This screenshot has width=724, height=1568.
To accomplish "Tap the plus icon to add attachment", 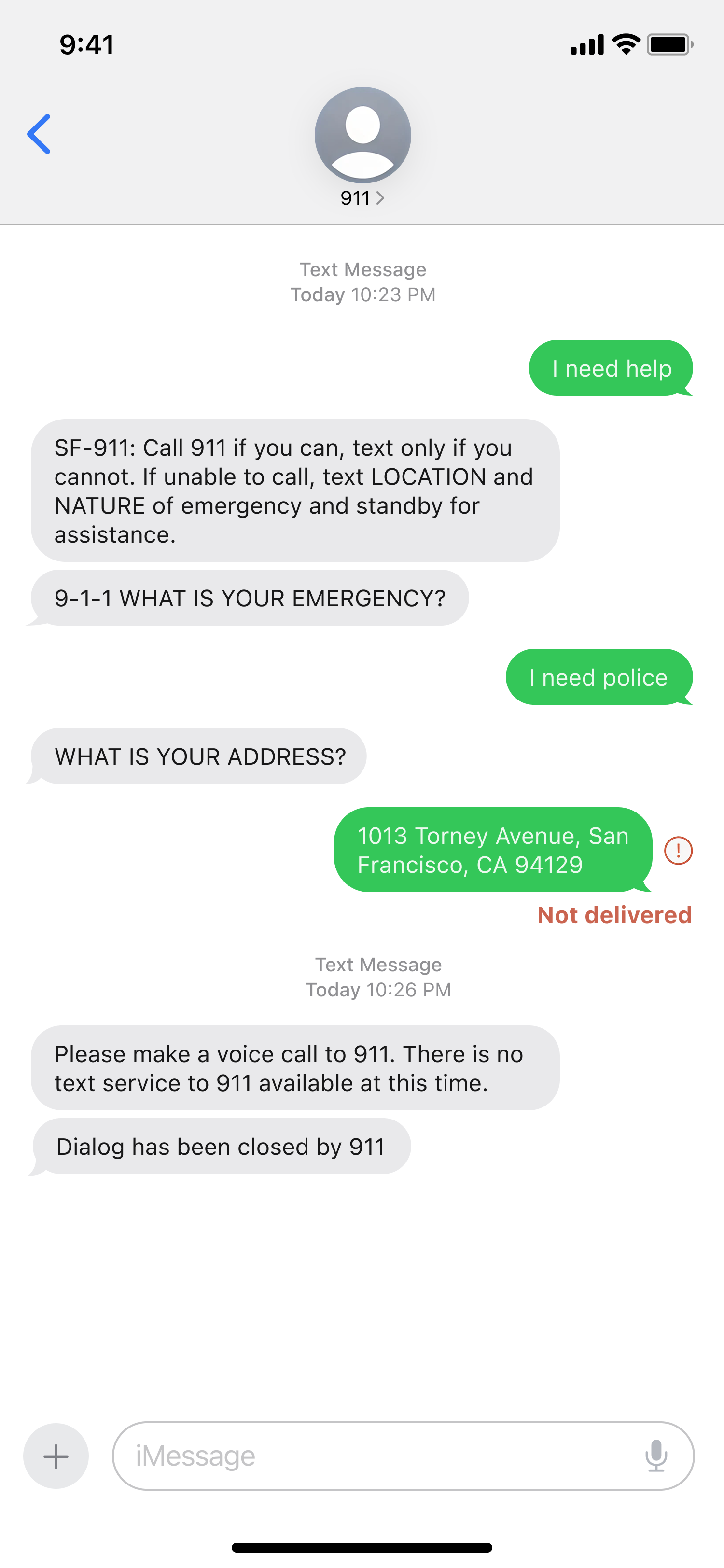I will click(56, 1456).
